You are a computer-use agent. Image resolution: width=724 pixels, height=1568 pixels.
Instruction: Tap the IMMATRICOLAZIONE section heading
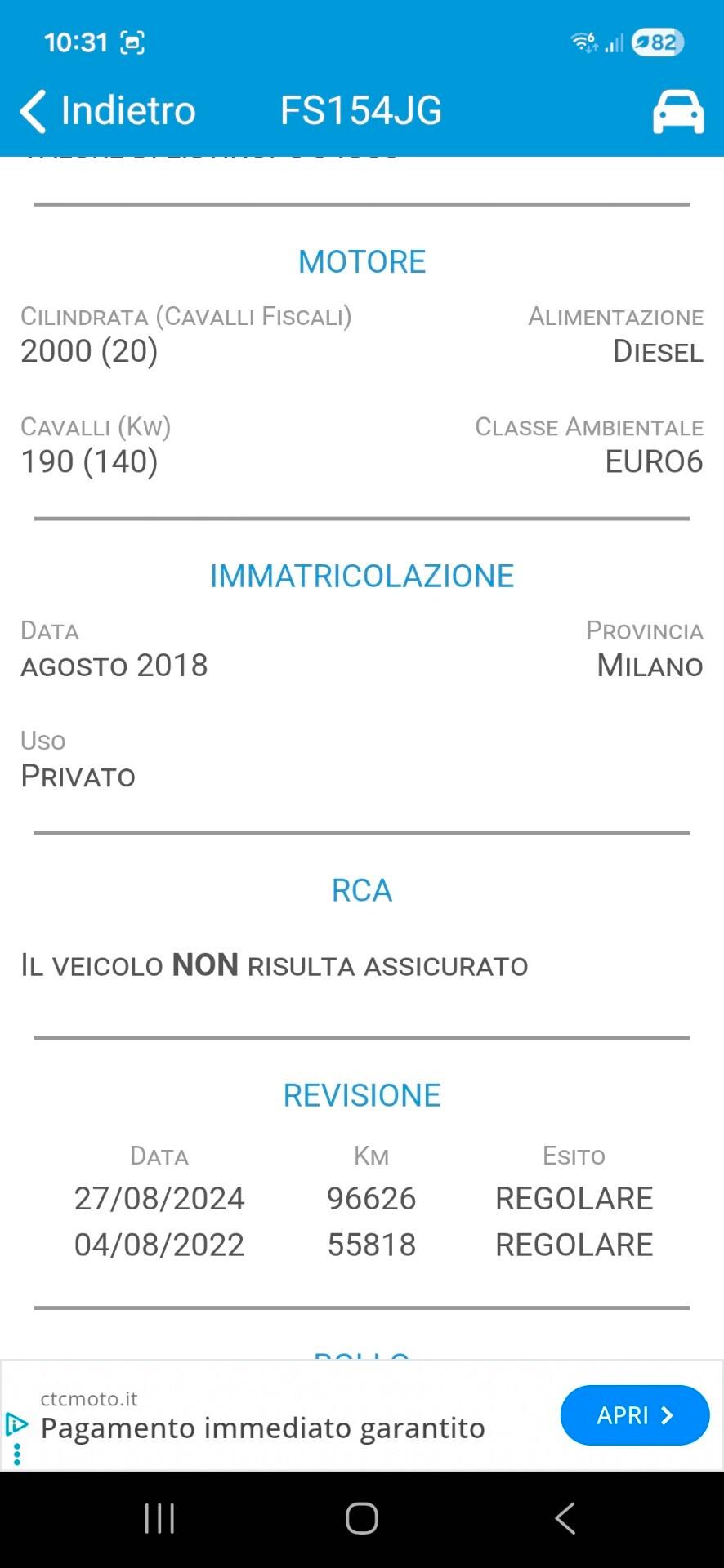pos(362,575)
